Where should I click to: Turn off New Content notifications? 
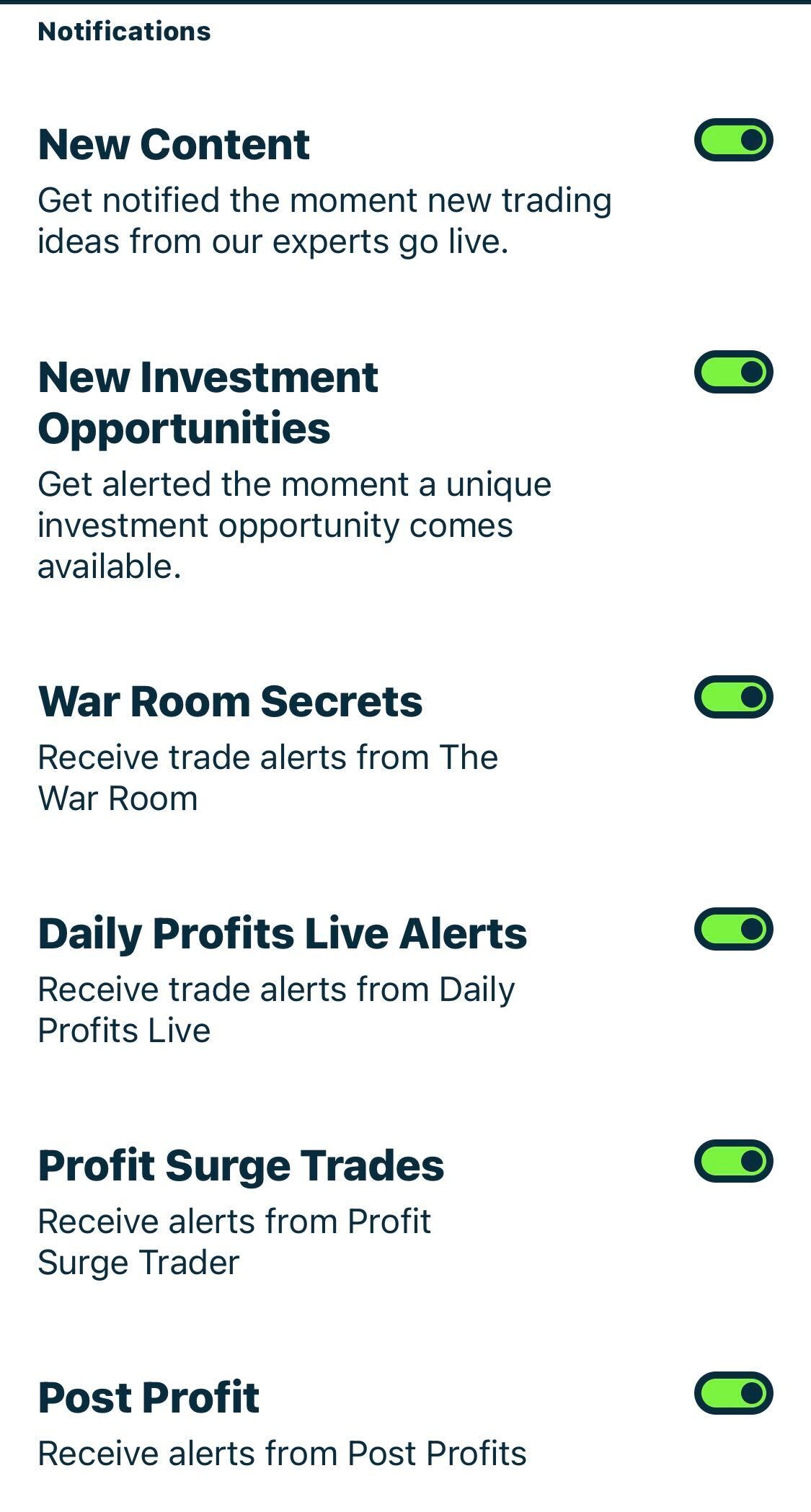click(733, 140)
